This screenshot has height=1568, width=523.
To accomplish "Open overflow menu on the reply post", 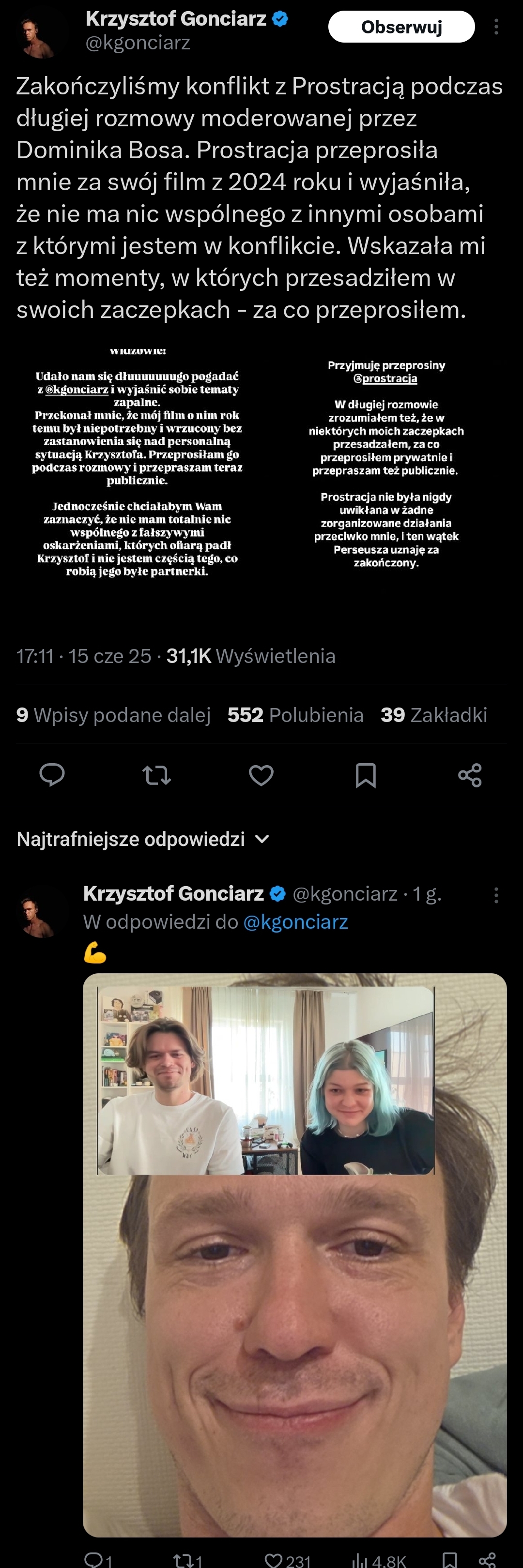I will (496, 895).
